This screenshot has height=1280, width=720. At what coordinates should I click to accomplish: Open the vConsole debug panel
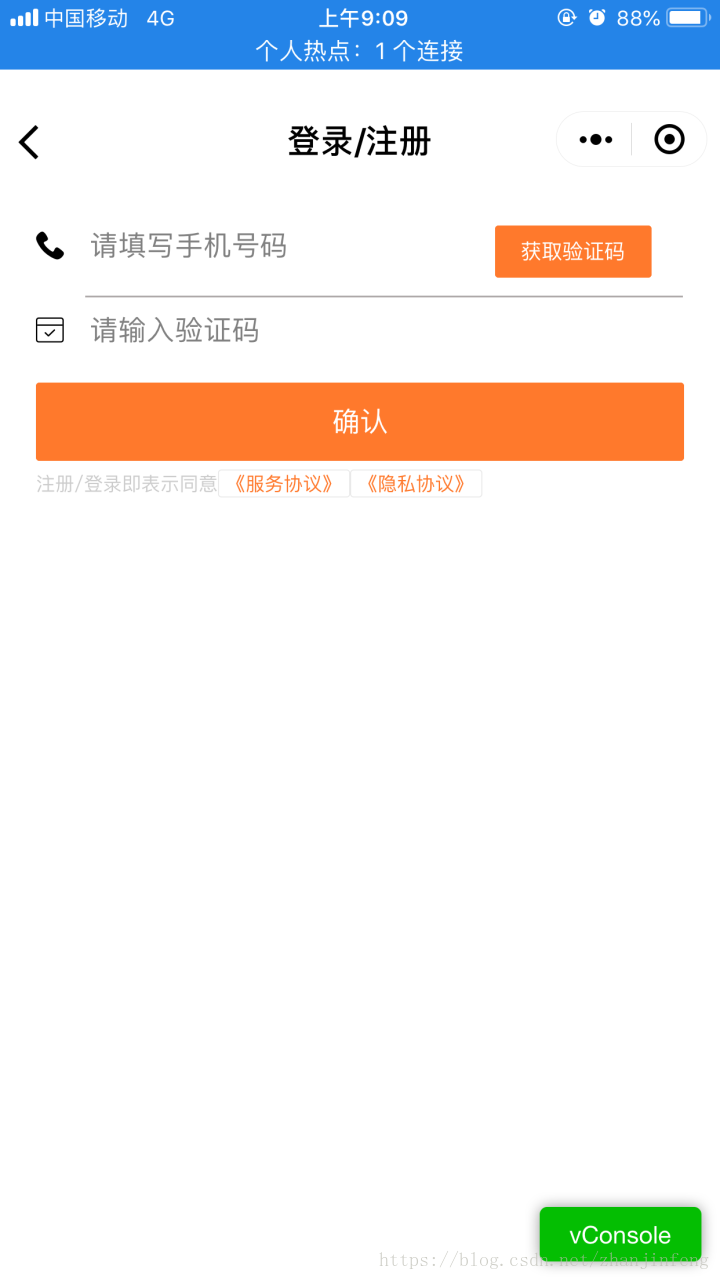pos(620,1235)
